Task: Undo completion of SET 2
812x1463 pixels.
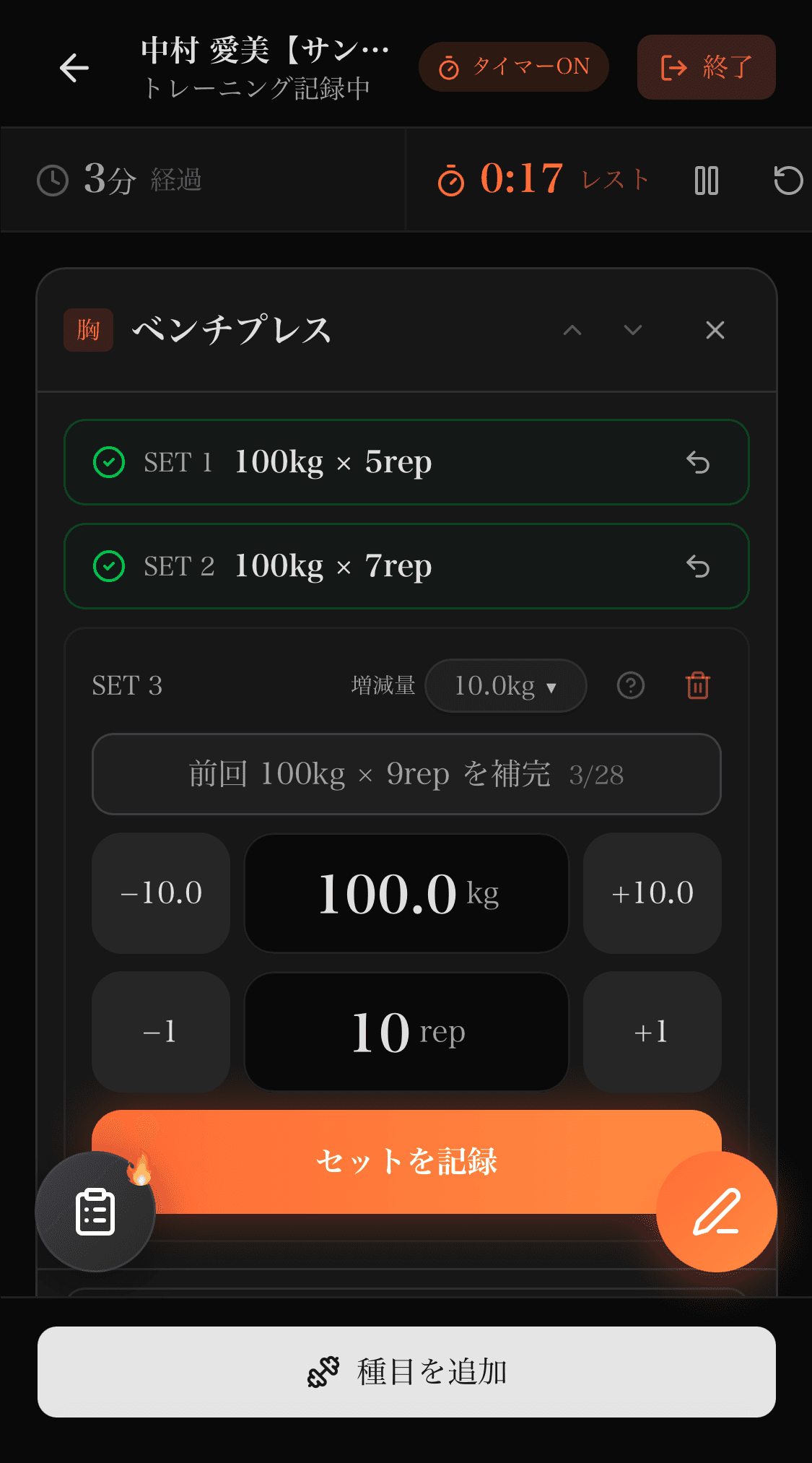Action: coord(699,567)
